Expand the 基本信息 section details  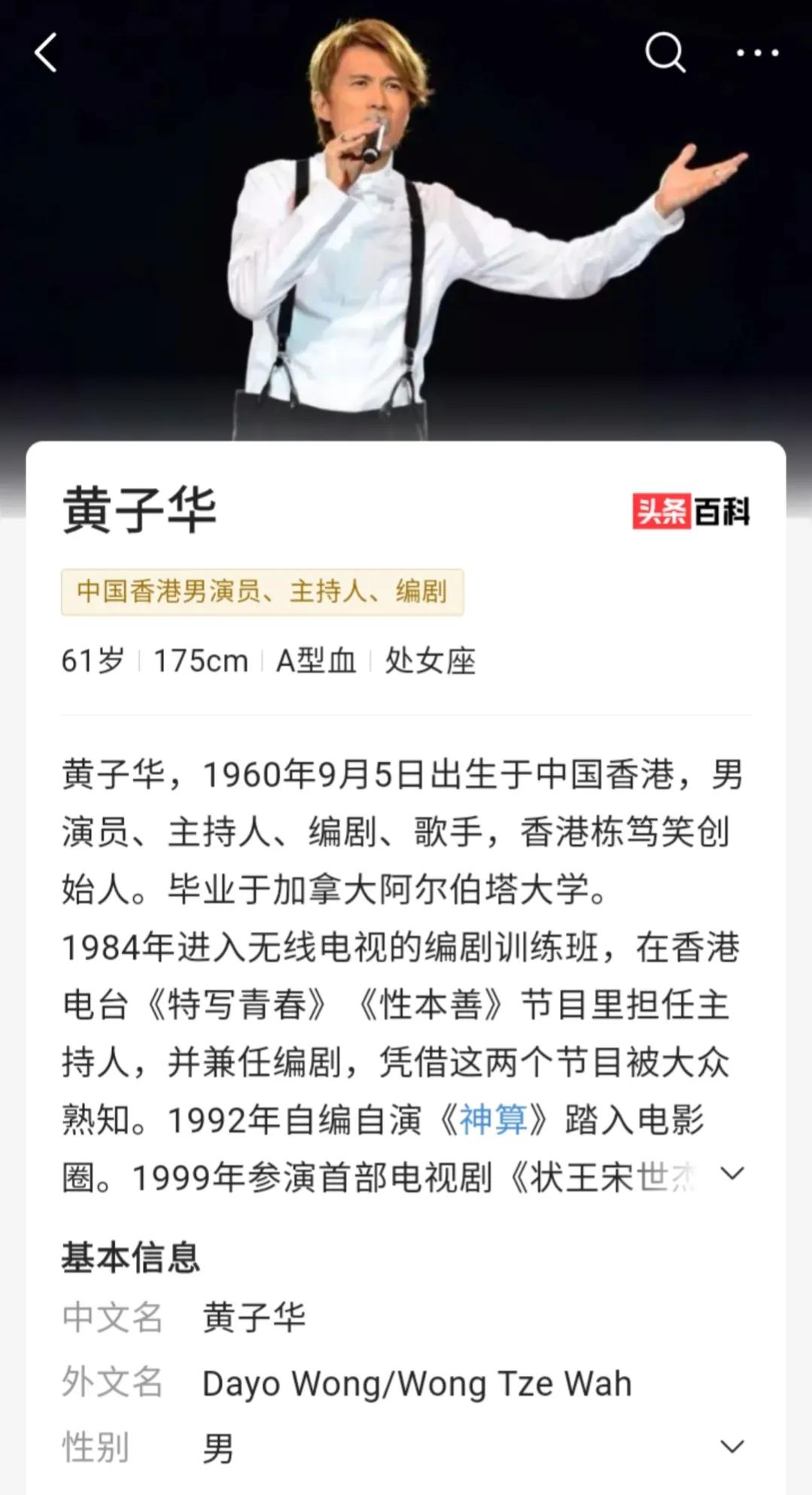tap(732, 1446)
